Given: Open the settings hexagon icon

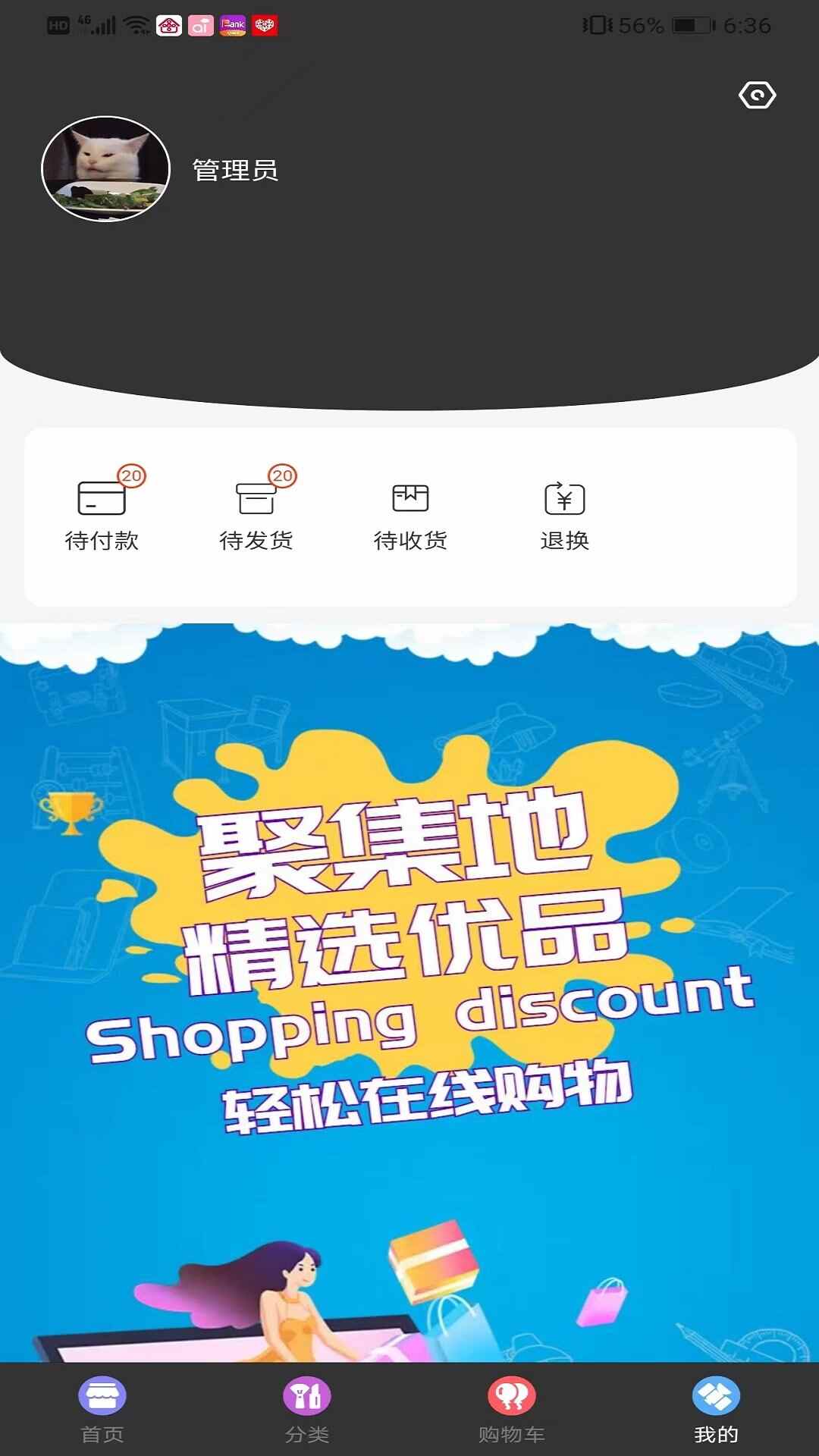Looking at the screenshot, I should tap(757, 96).
